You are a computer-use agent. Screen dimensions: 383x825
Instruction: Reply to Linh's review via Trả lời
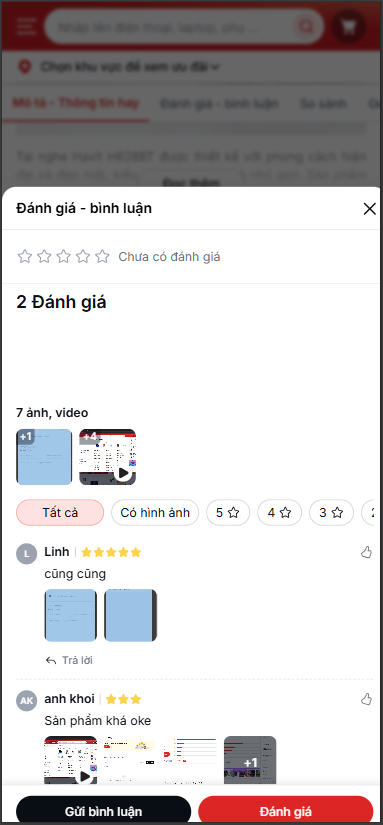(x=69, y=660)
